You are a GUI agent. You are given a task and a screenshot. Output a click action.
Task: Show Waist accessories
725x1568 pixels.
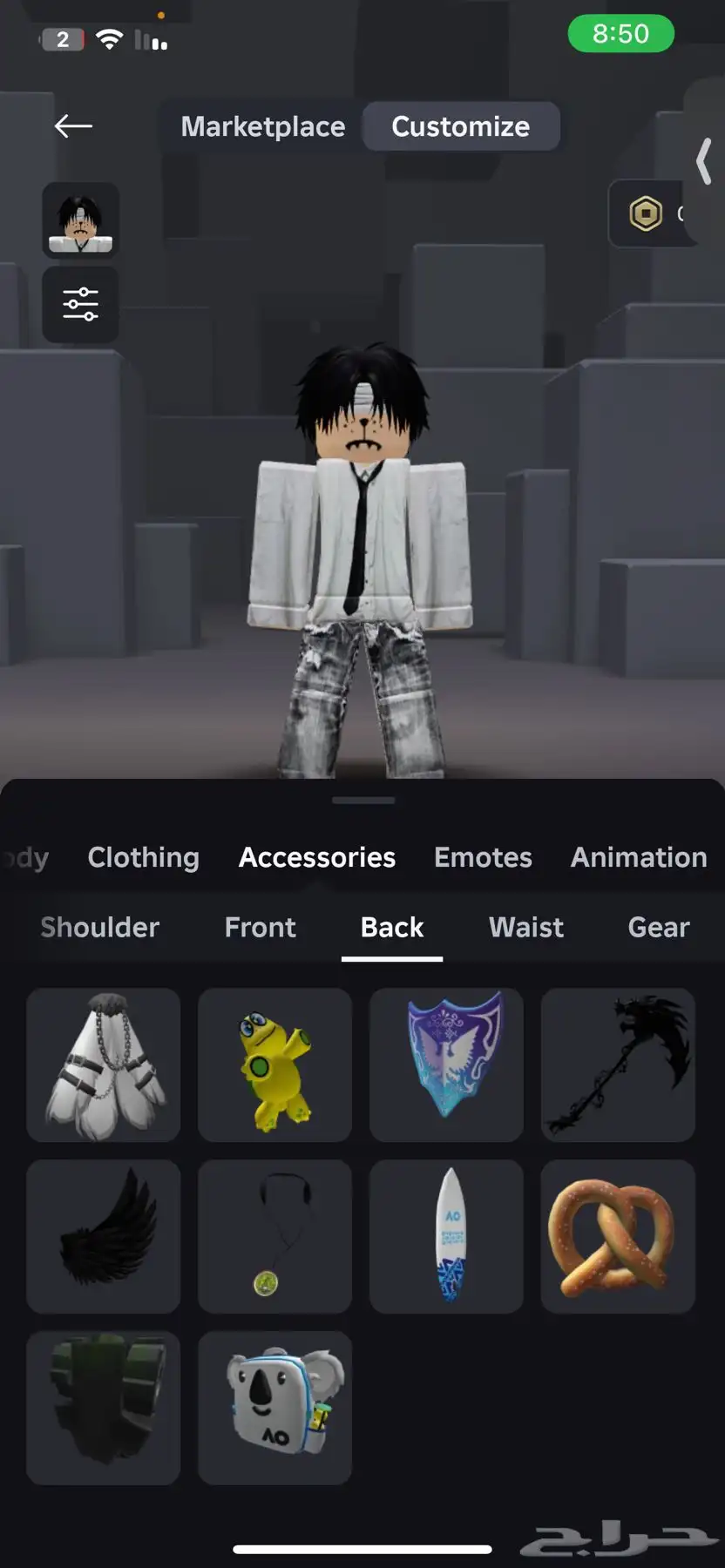pos(526,927)
